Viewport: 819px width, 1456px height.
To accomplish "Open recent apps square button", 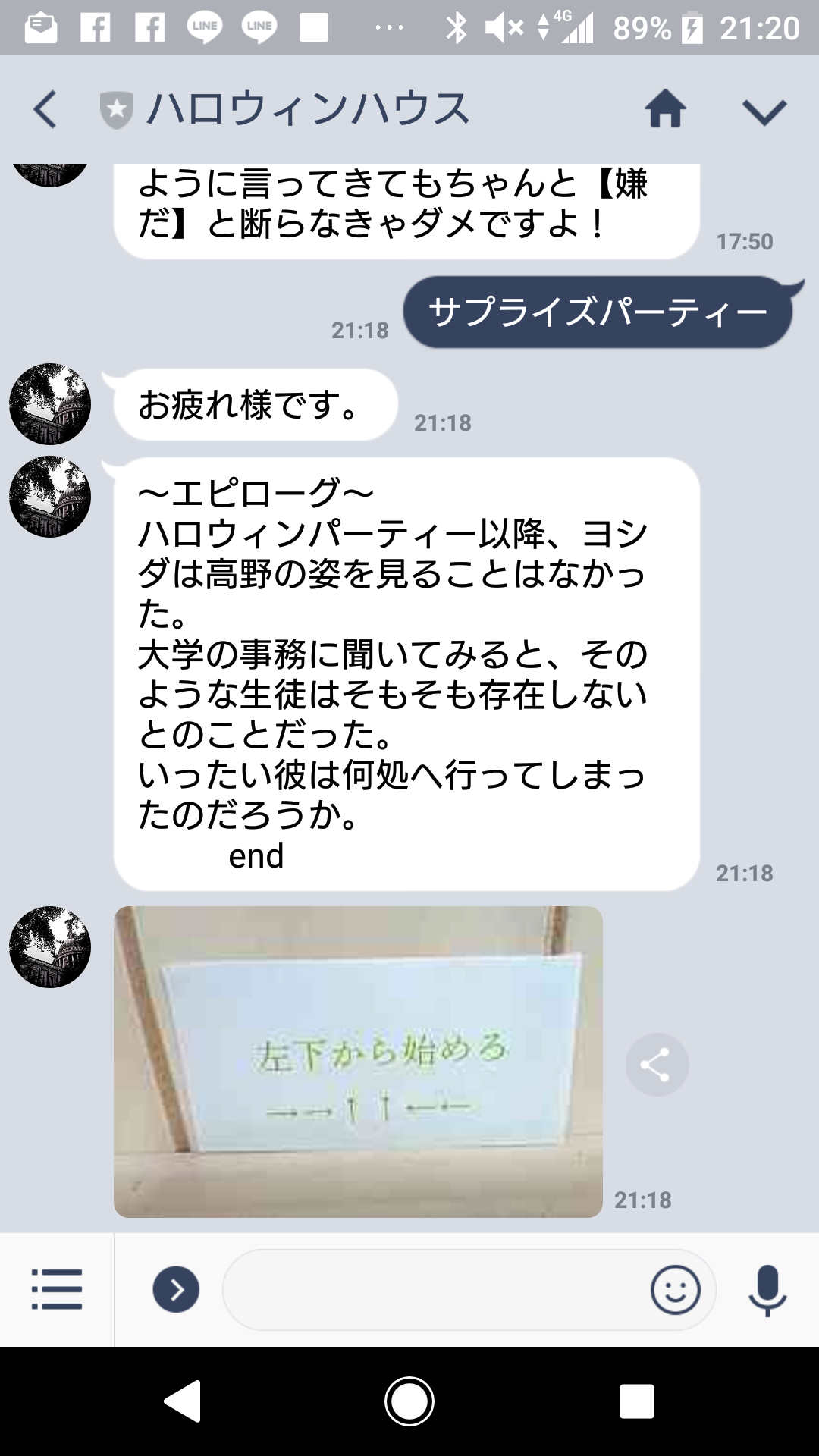I will point(636,1401).
